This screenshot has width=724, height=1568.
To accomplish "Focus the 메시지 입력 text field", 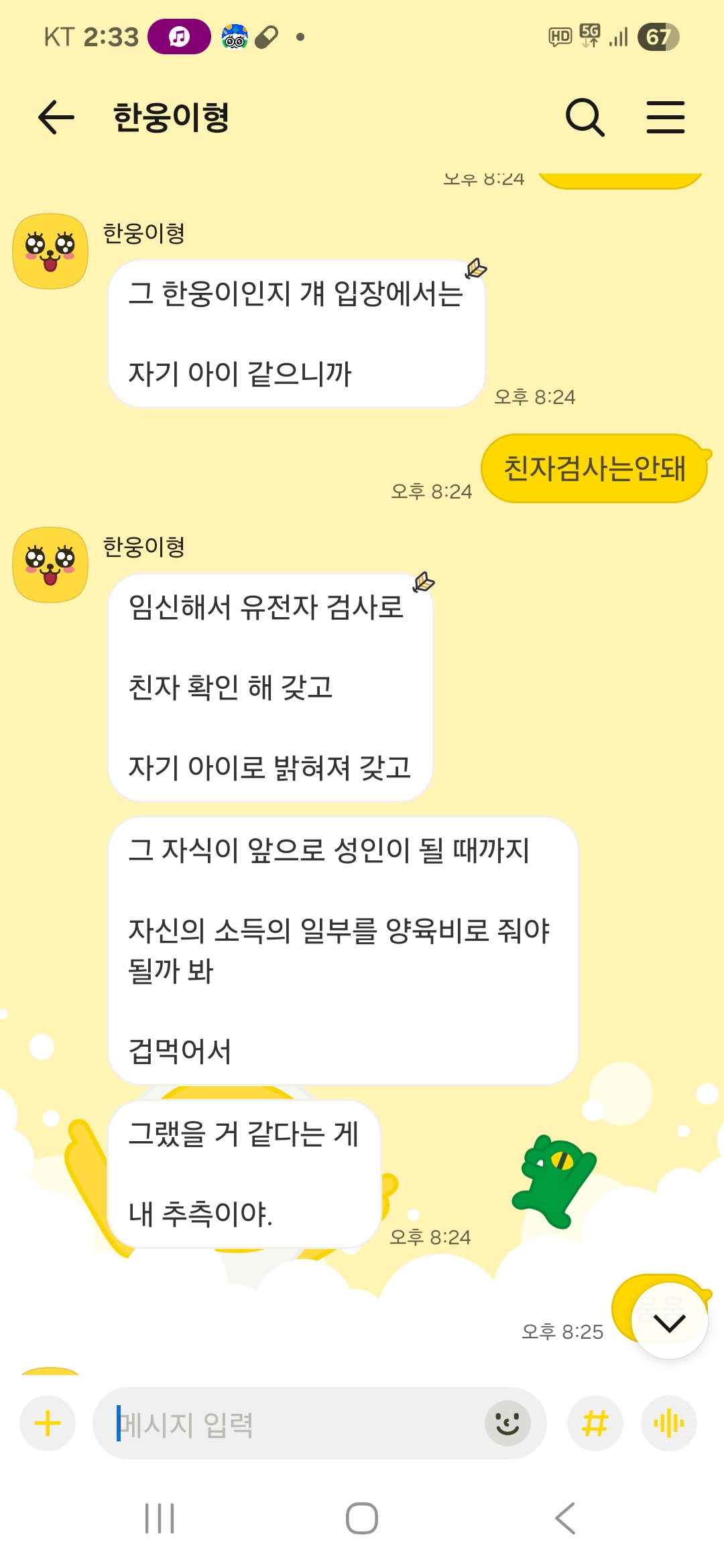I will coord(295,1423).
